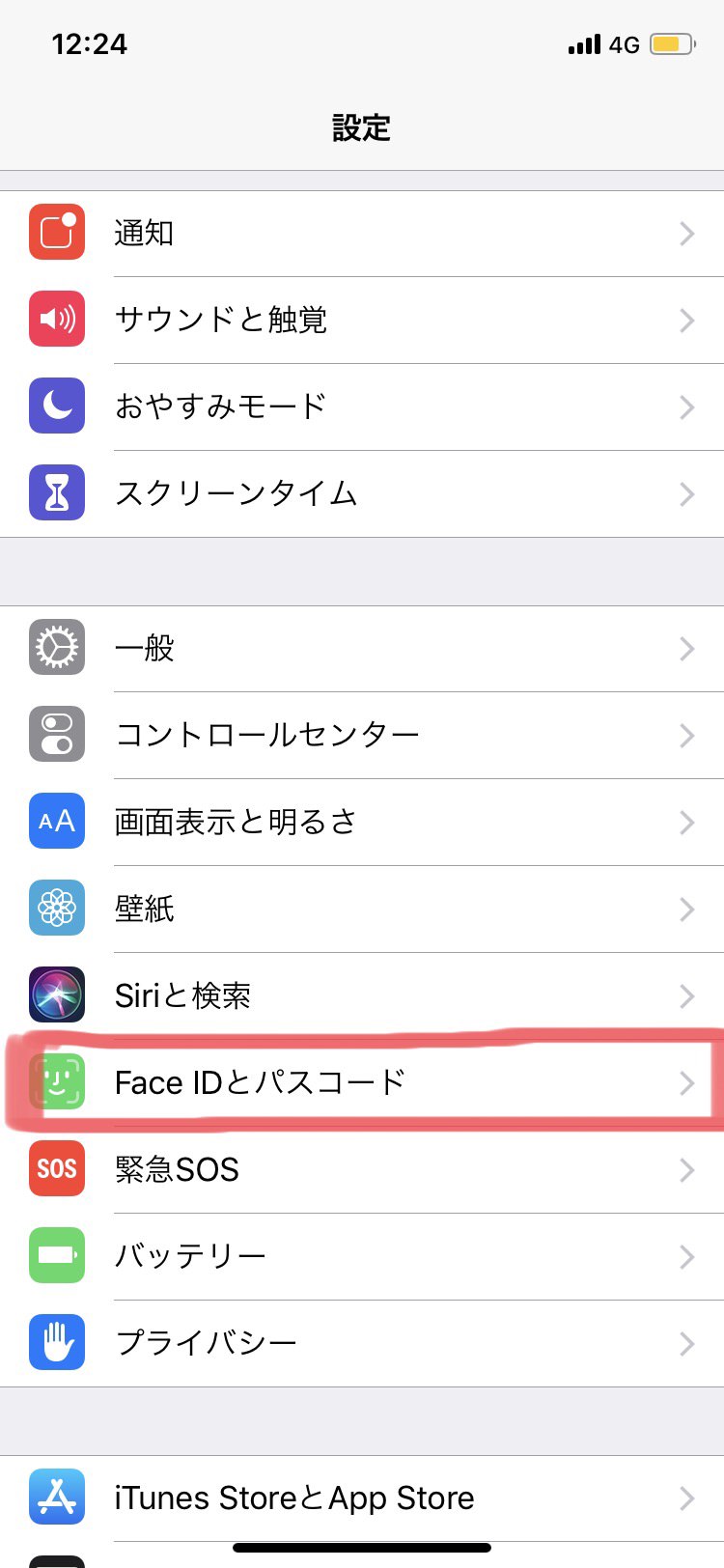
Task: Open 壁紙 settings
Action: 362,909
